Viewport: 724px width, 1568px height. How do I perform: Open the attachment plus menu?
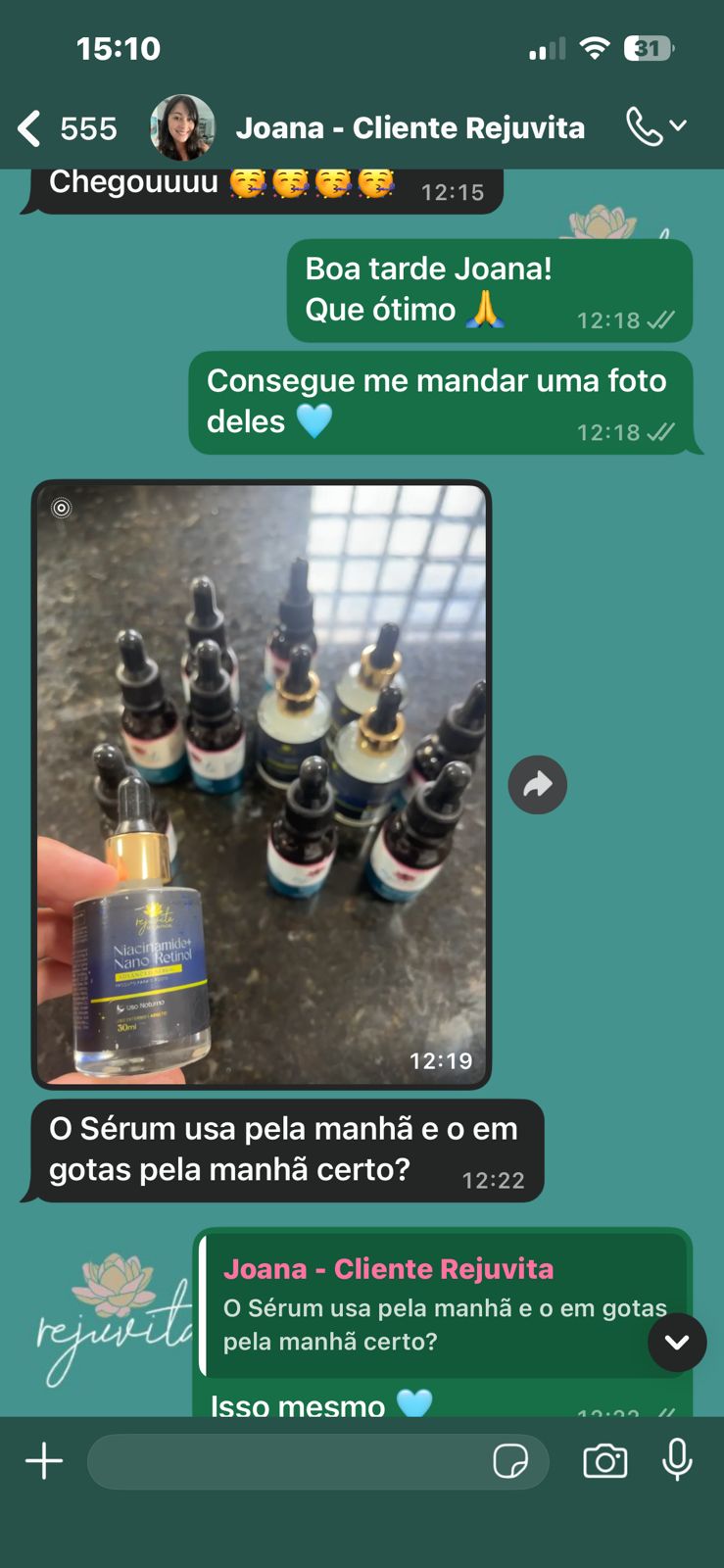tap(44, 1461)
